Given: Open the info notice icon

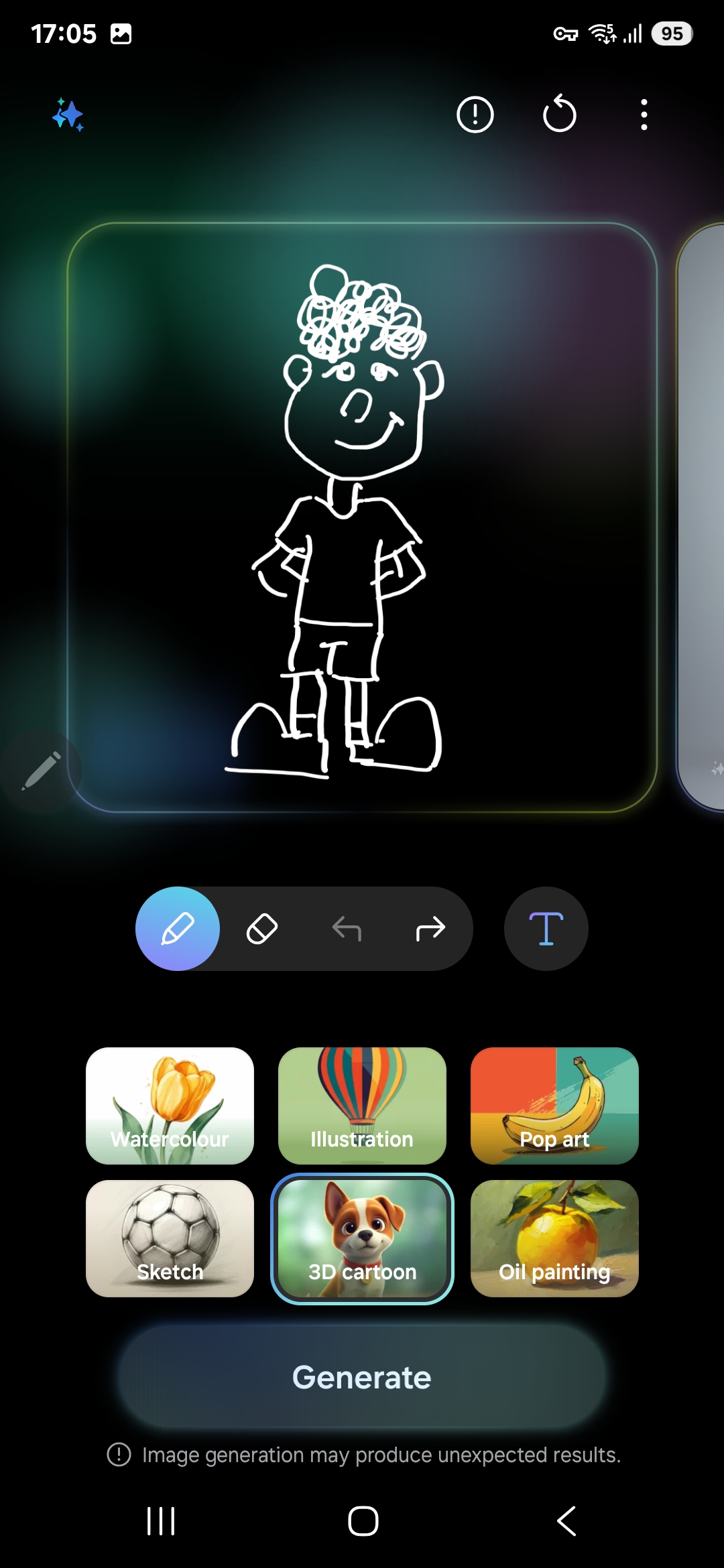Looking at the screenshot, I should point(475,115).
